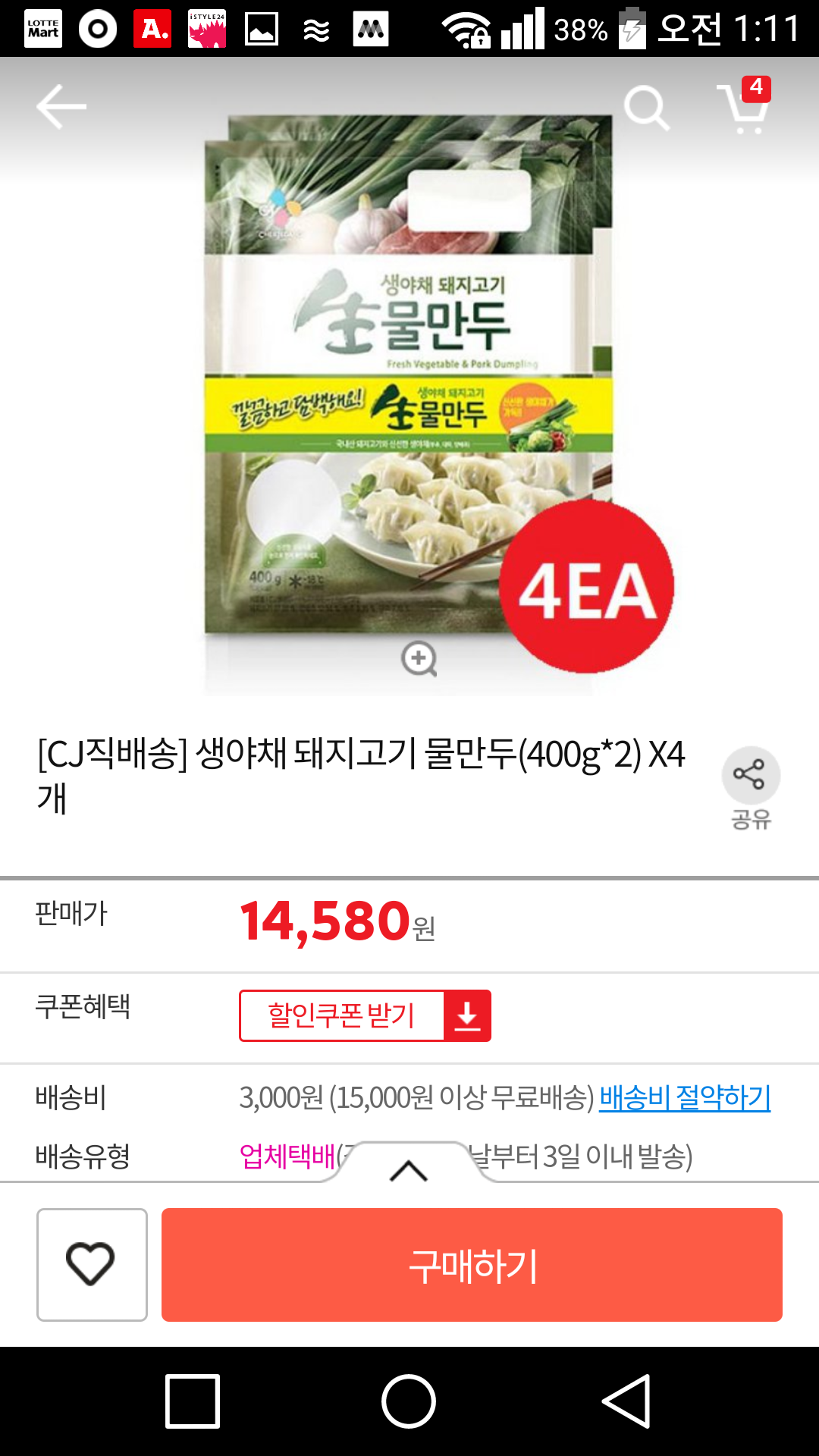Go back using the top arrow
Viewport: 819px width, 1456px height.
click(x=61, y=107)
